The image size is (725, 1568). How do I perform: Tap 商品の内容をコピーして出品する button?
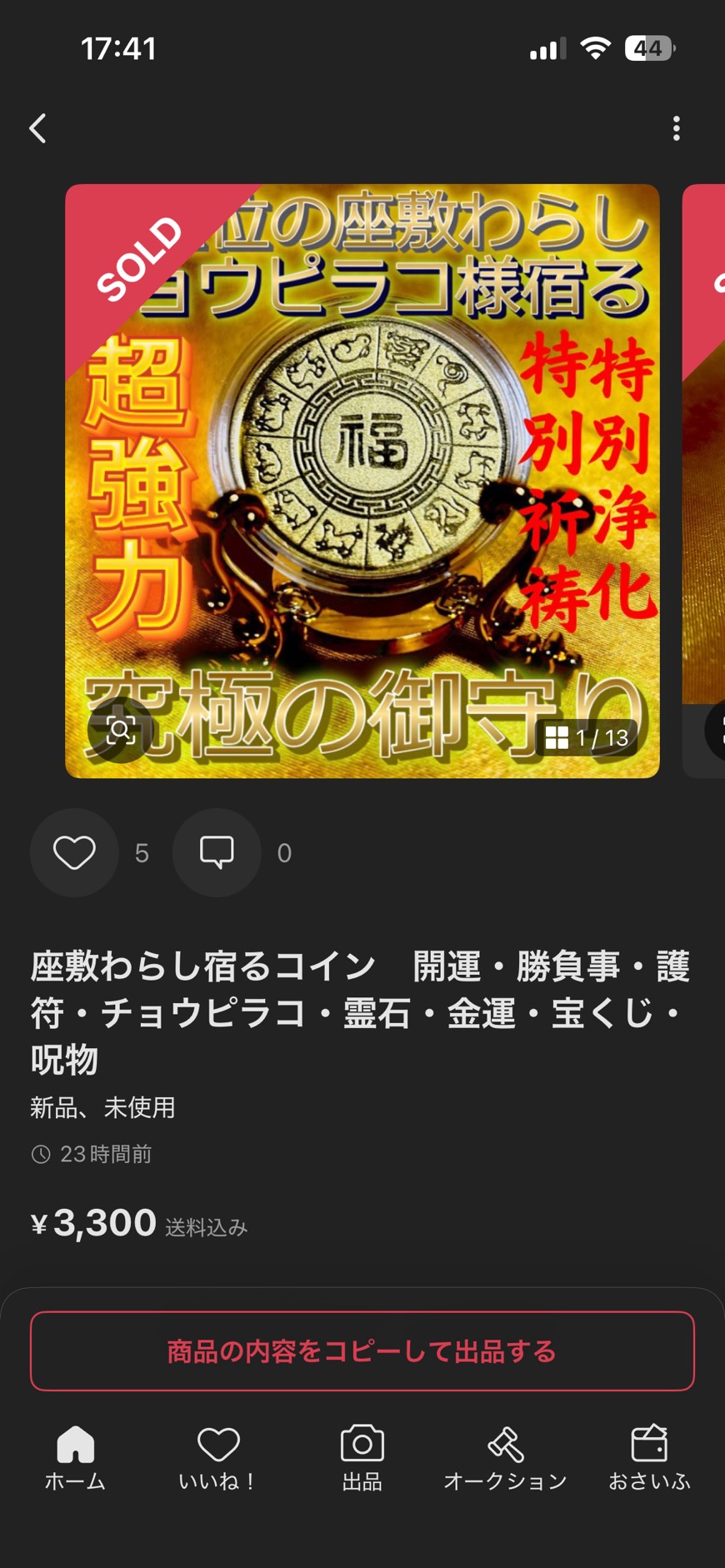click(362, 1351)
